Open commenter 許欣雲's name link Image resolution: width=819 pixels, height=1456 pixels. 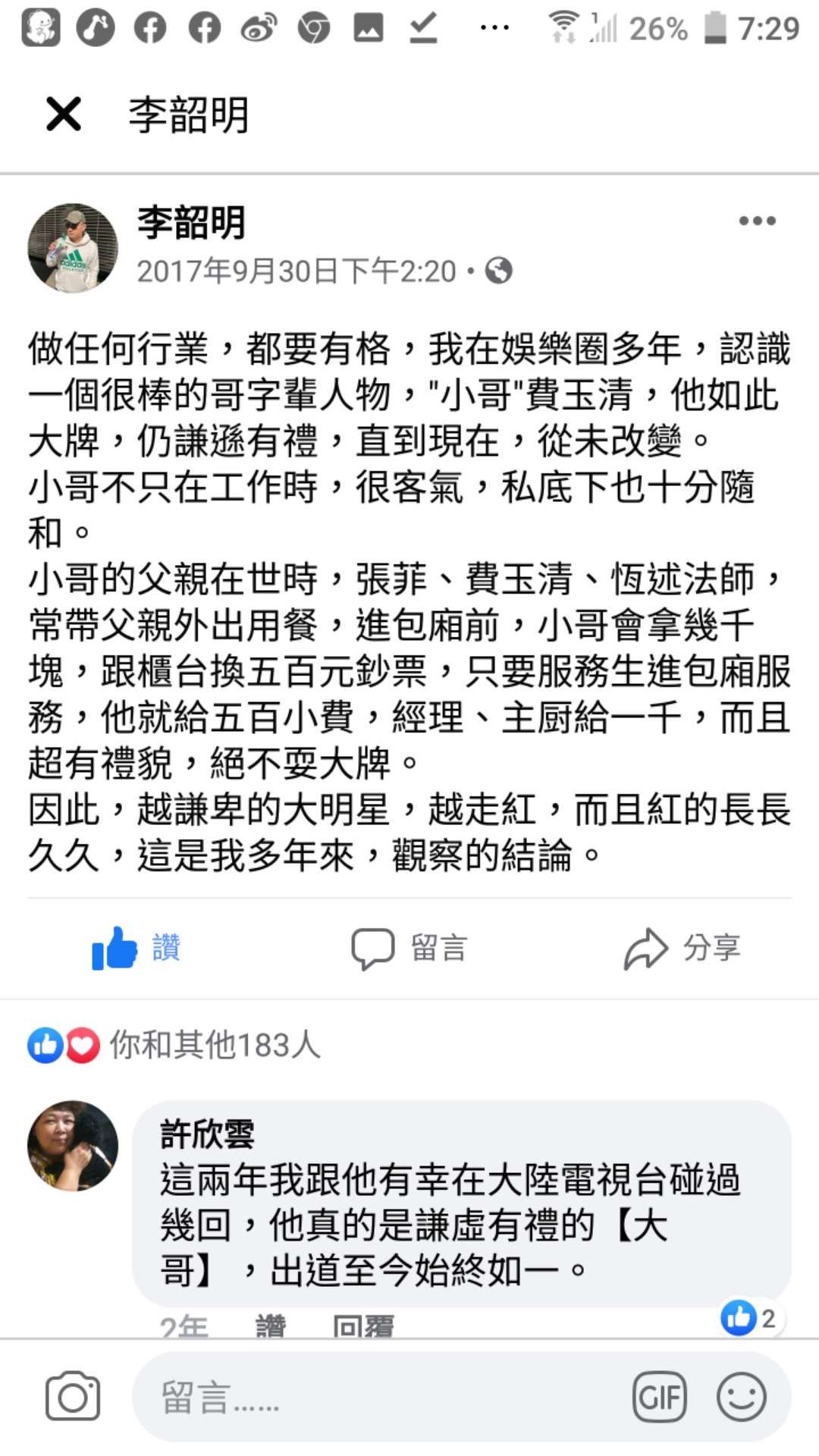click(207, 1134)
